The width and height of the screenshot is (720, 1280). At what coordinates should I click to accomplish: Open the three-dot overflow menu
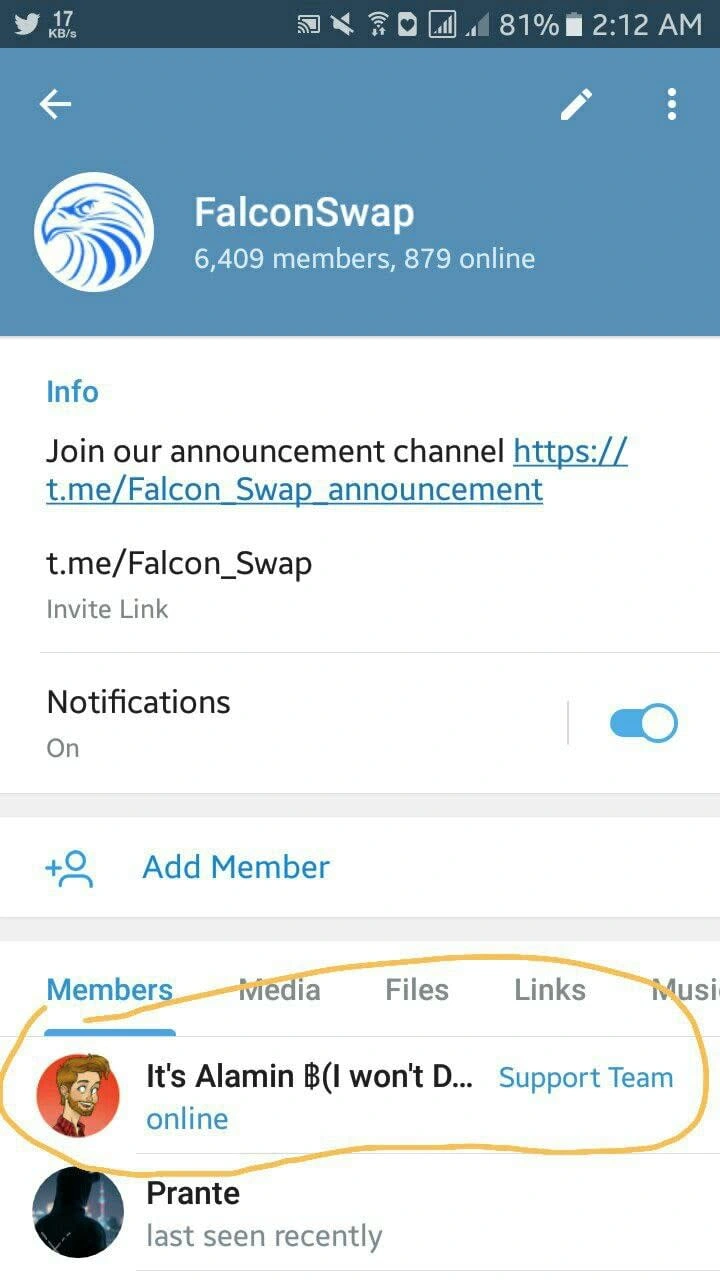click(x=671, y=104)
